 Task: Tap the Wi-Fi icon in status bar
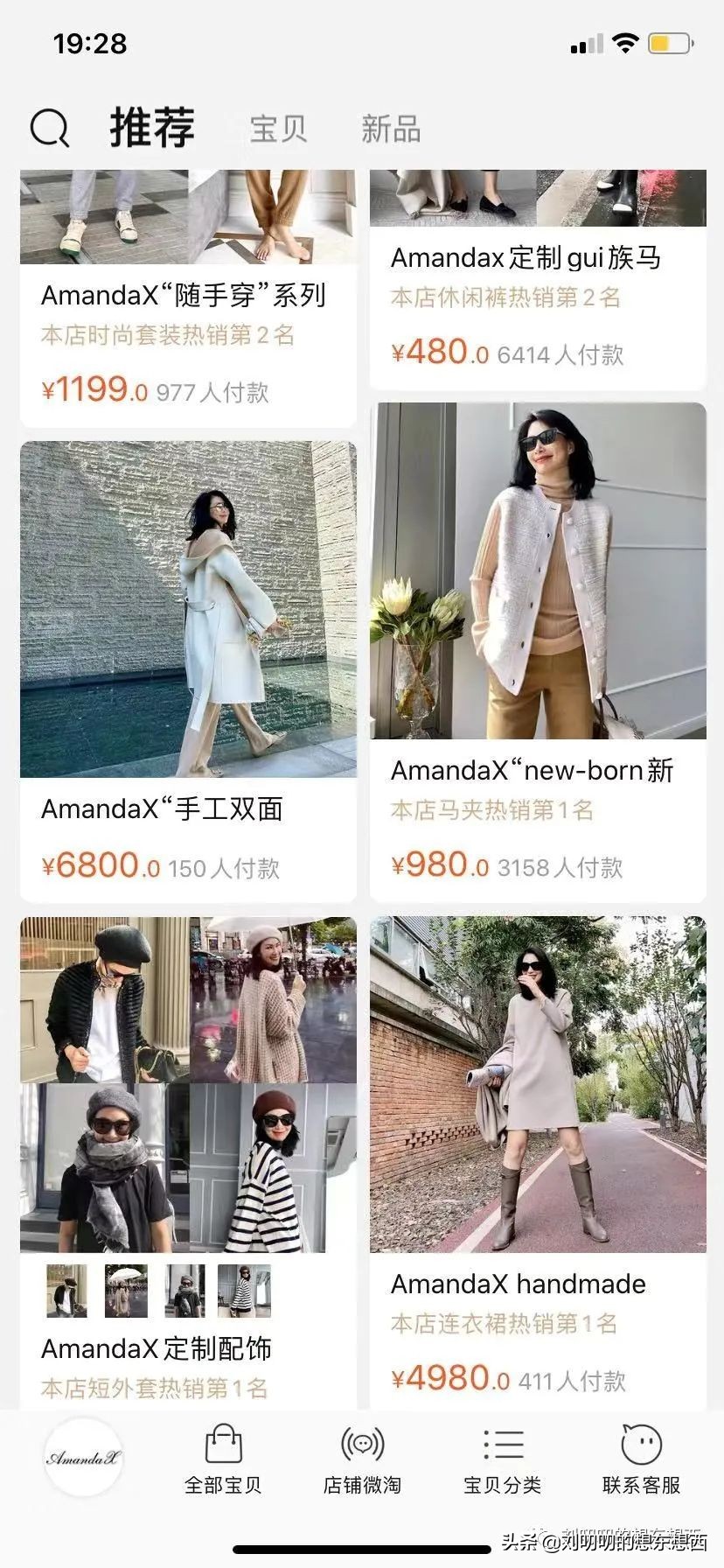coord(626,42)
